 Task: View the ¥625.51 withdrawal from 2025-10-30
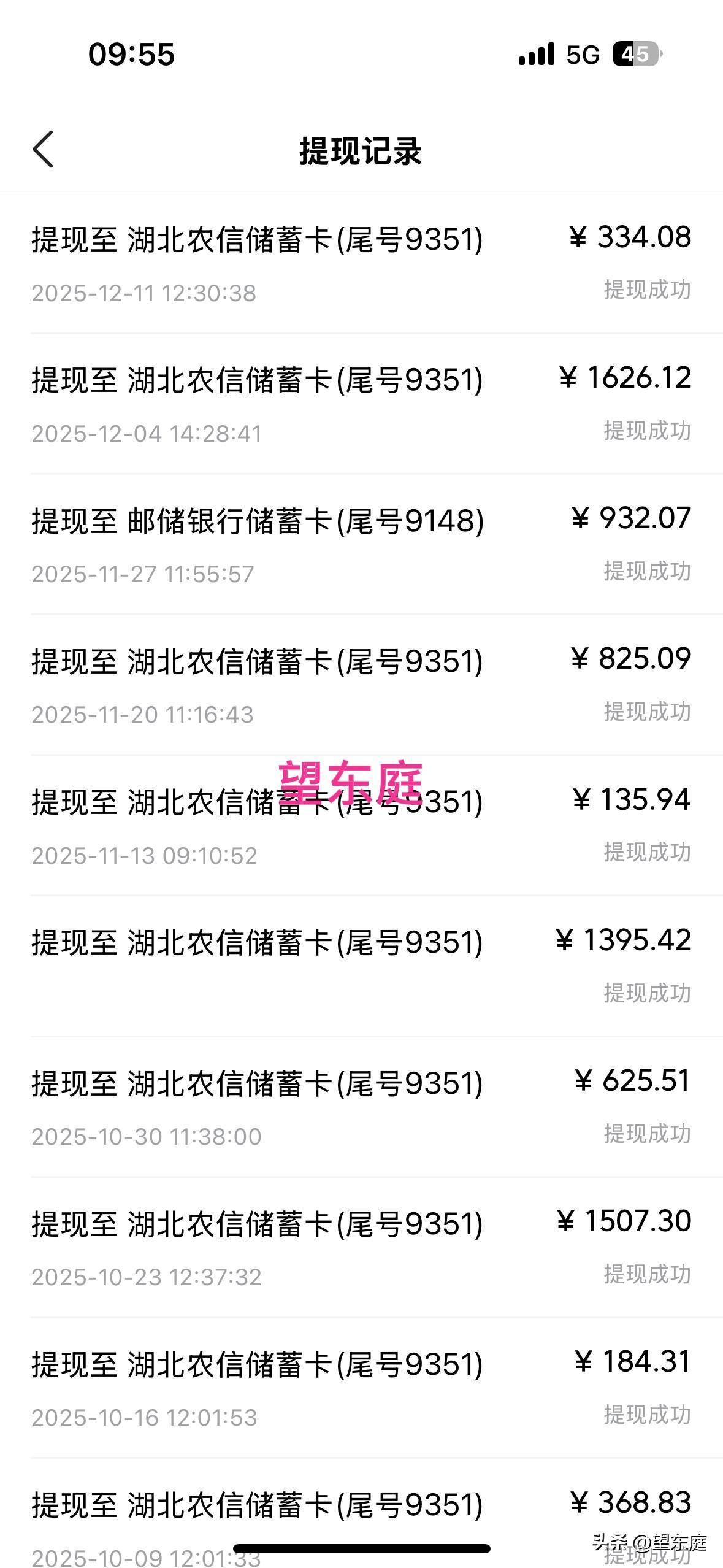coord(361,1106)
